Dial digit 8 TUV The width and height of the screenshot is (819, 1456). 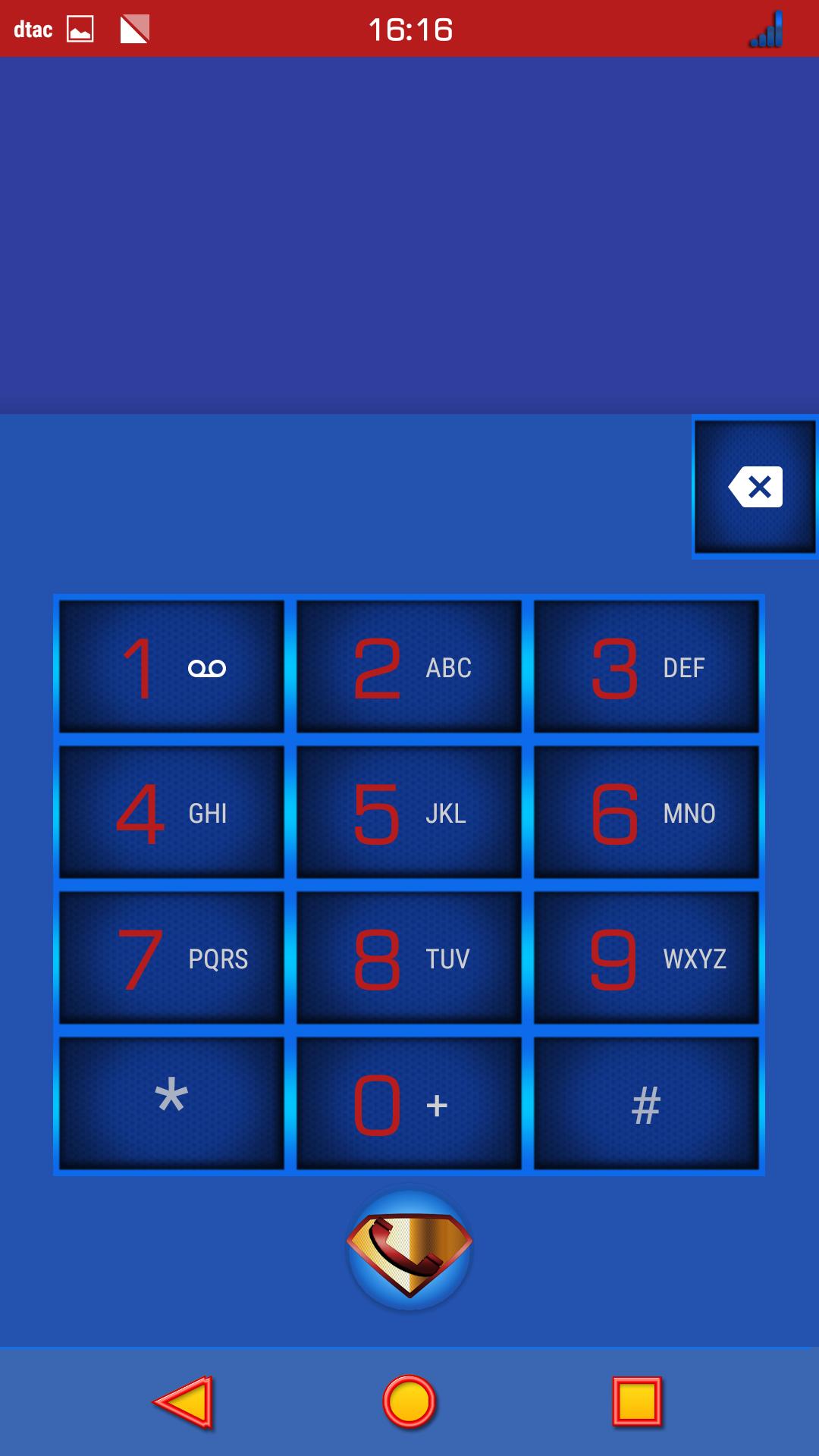pyautogui.click(x=409, y=958)
